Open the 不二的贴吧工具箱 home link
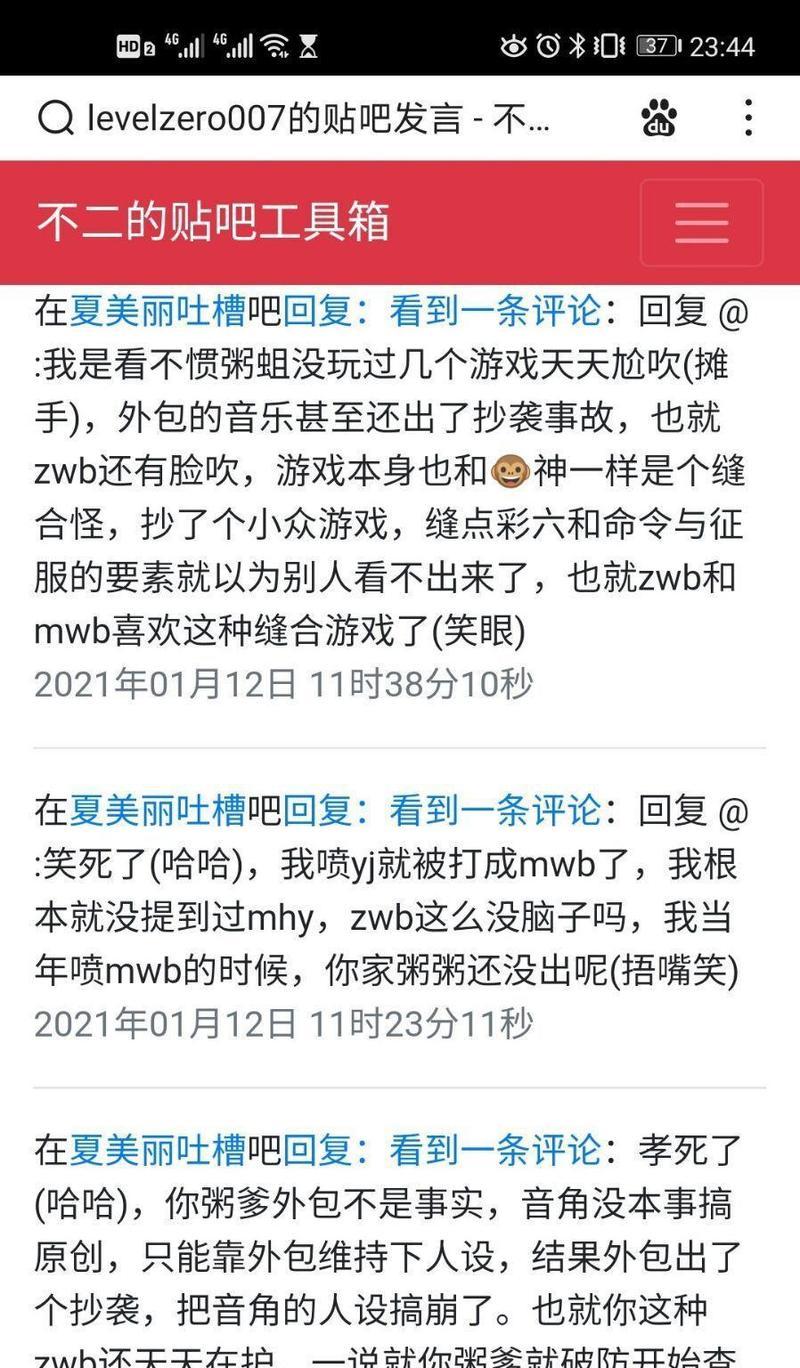The image size is (800, 1368). [213, 221]
